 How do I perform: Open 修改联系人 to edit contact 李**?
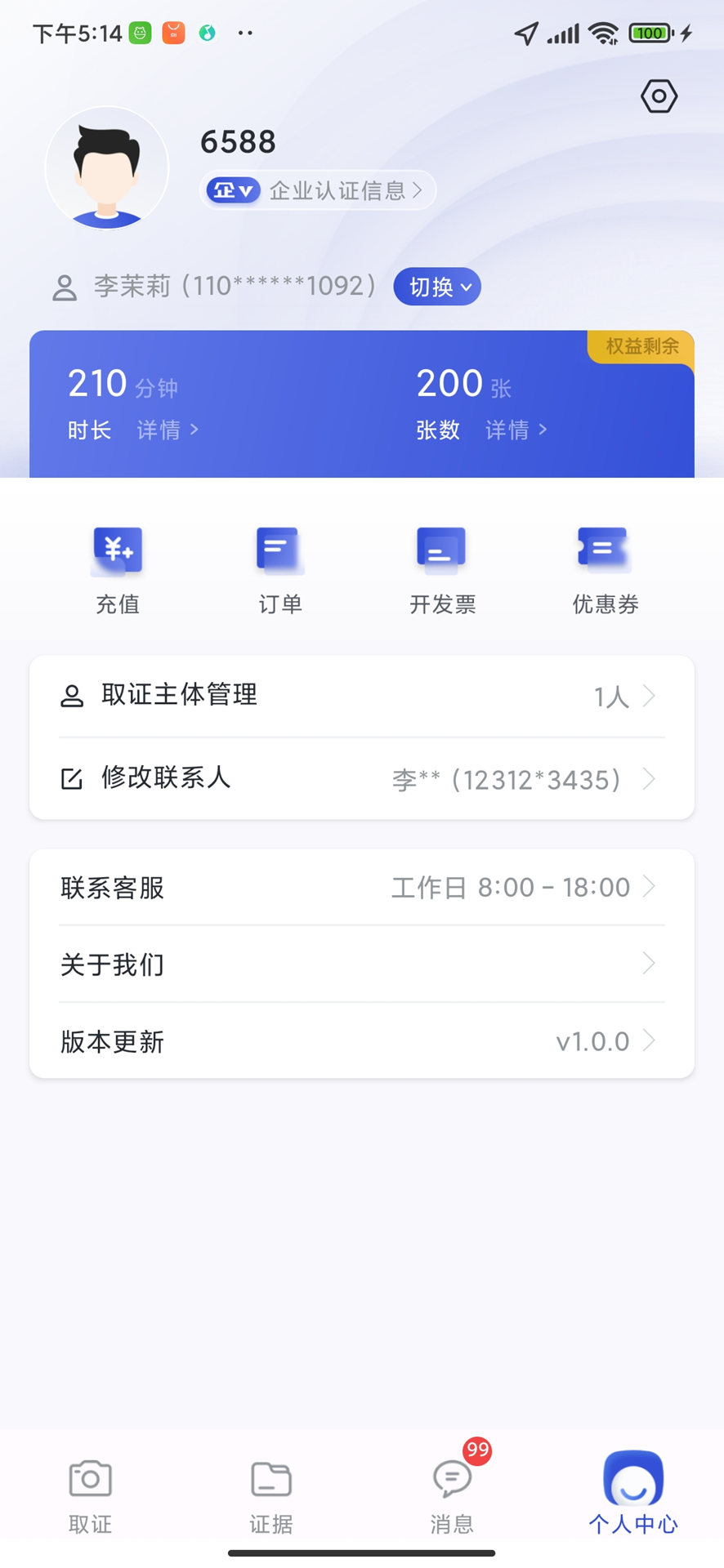tap(360, 779)
